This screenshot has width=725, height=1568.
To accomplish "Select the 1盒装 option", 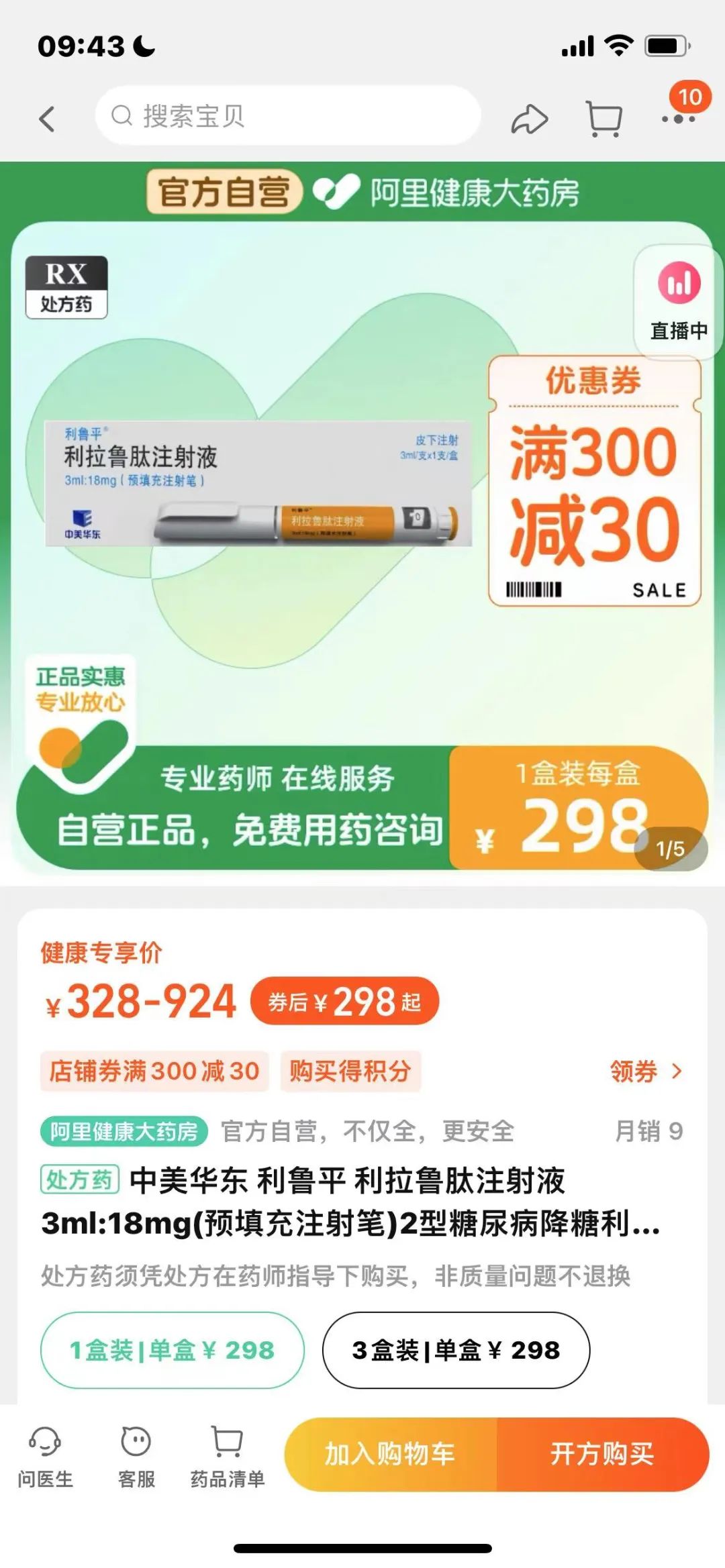I will click(x=173, y=1350).
